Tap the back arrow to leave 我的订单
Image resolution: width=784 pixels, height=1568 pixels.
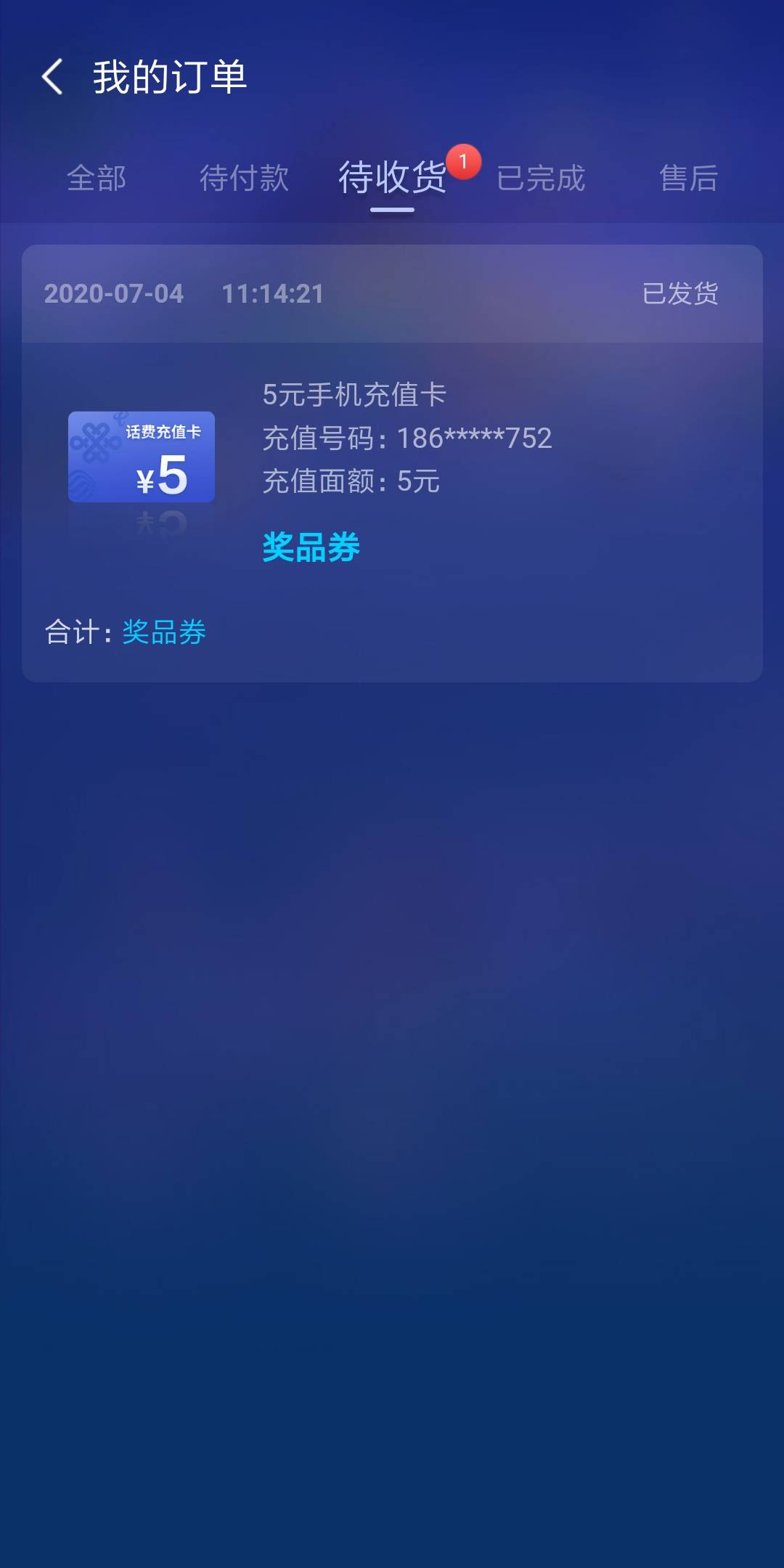52,78
